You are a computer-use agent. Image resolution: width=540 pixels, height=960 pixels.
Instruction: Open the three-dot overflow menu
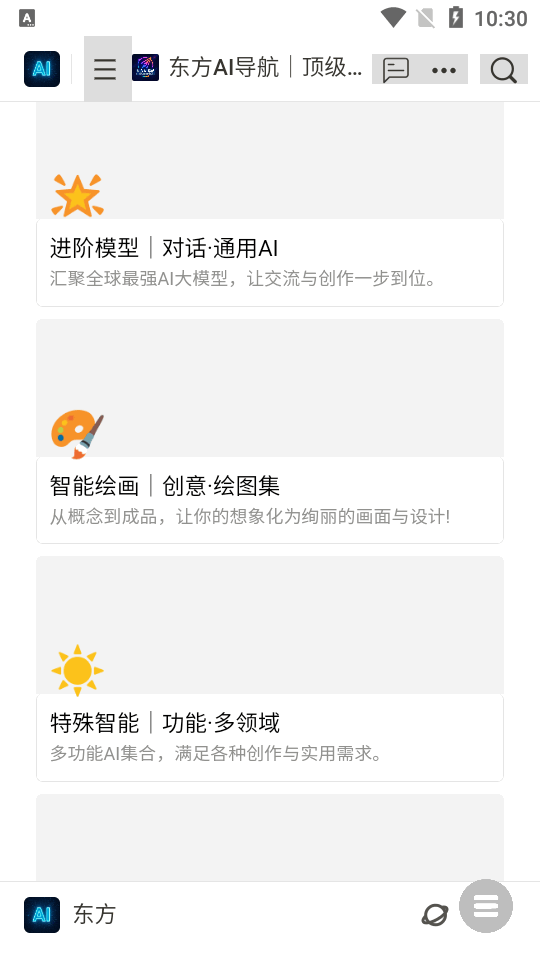(x=444, y=69)
